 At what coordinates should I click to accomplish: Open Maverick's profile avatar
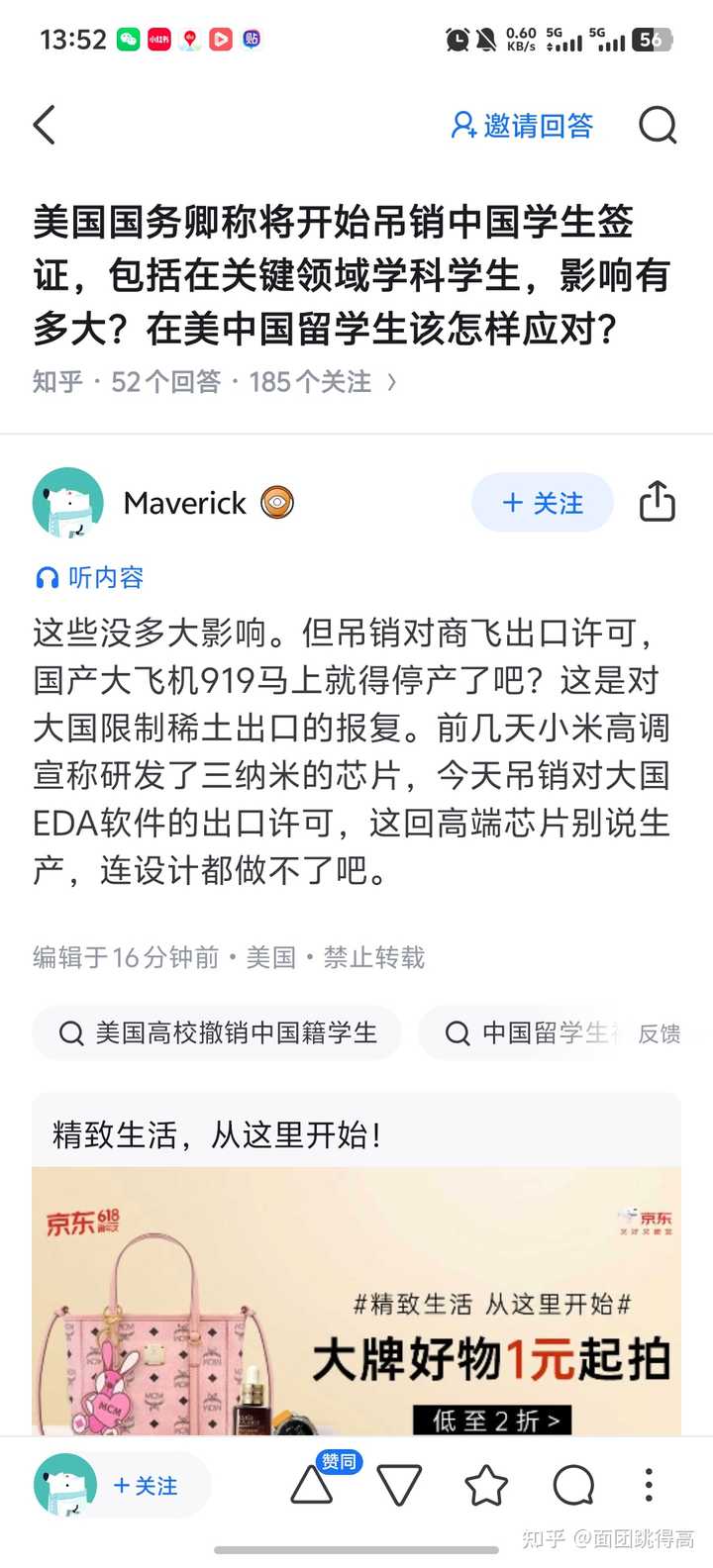(x=68, y=503)
